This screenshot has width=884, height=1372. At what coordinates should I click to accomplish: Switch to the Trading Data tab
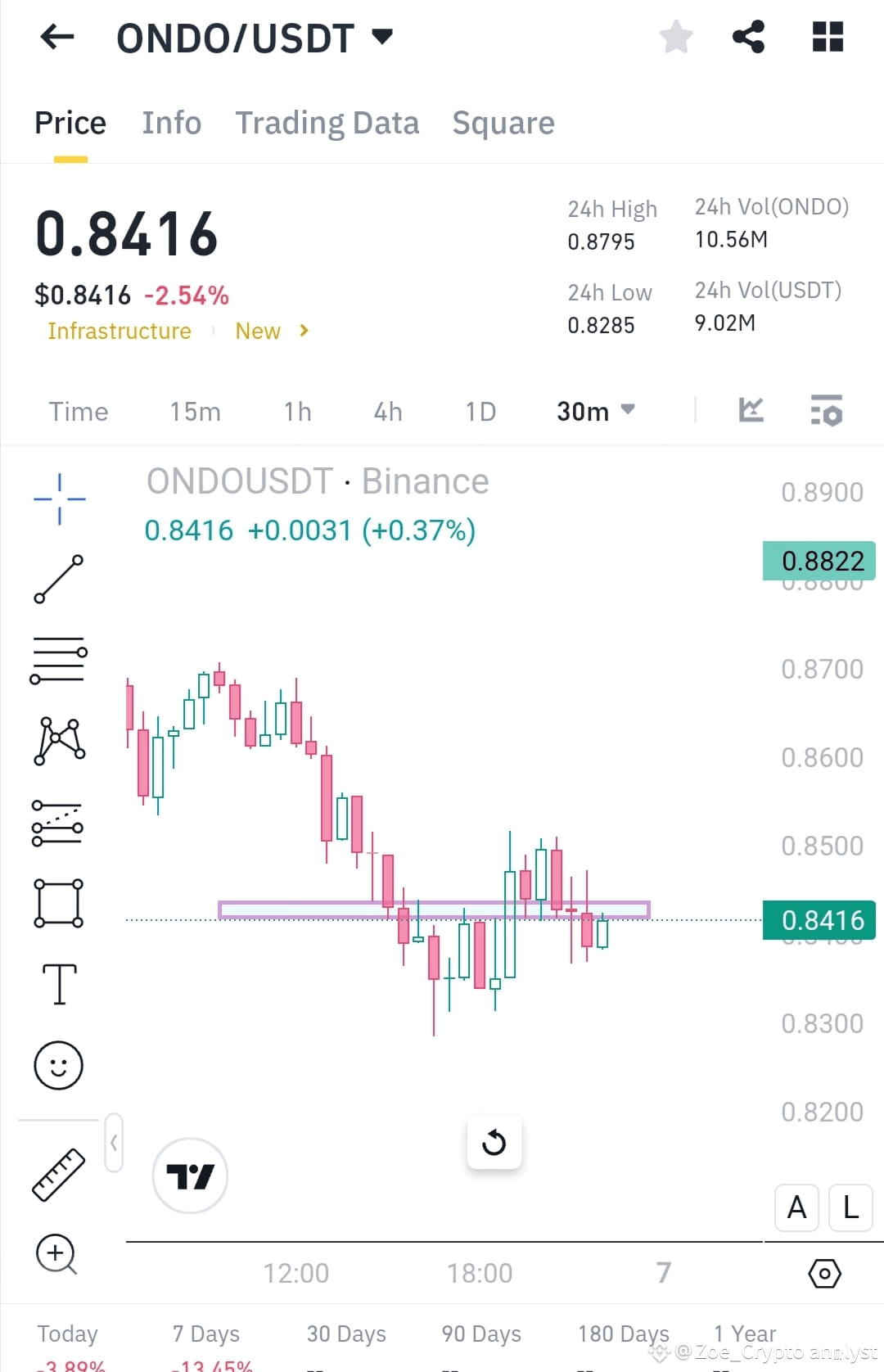click(327, 122)
